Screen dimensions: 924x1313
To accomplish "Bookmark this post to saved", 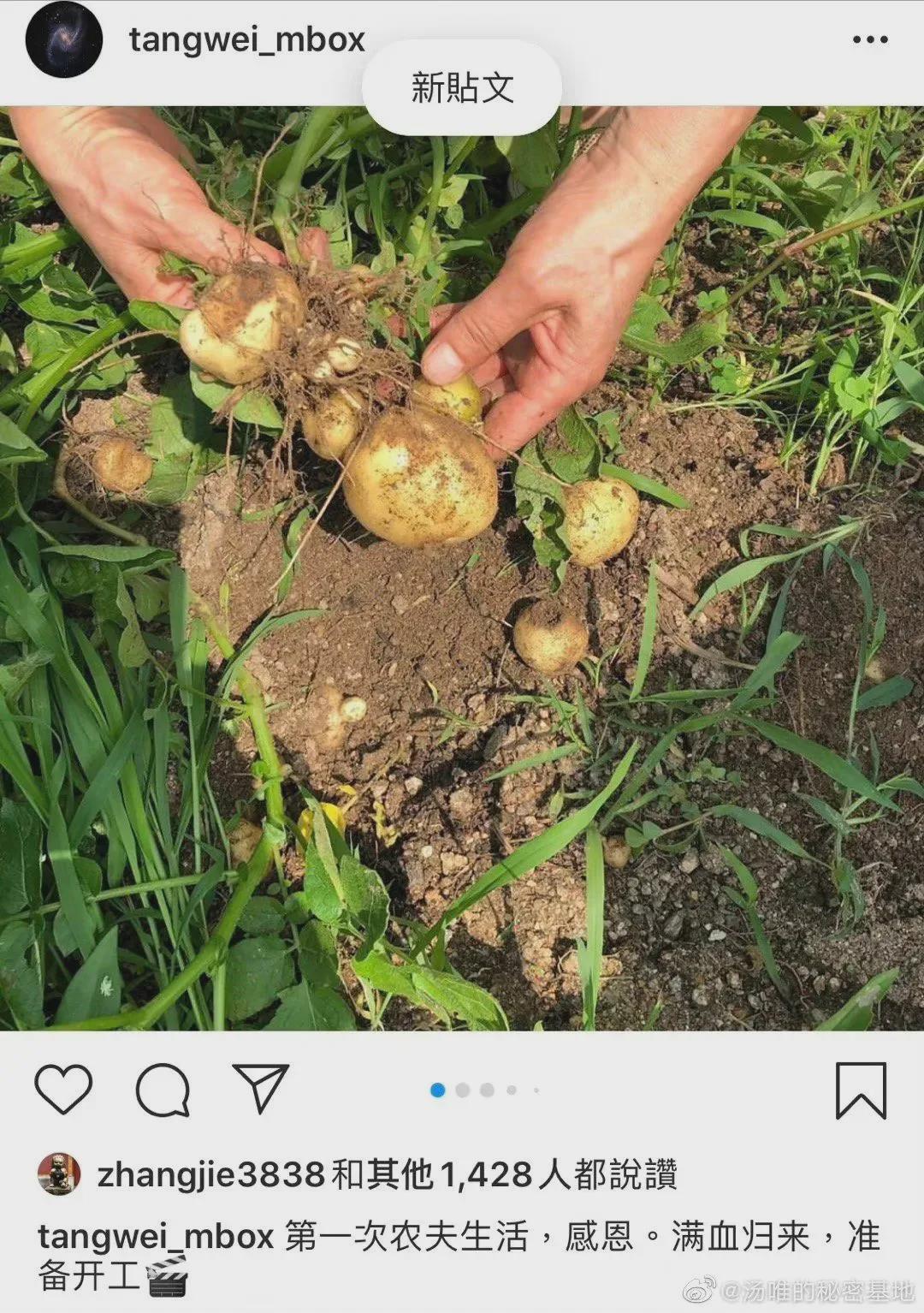I will [x=861, y=1090].
